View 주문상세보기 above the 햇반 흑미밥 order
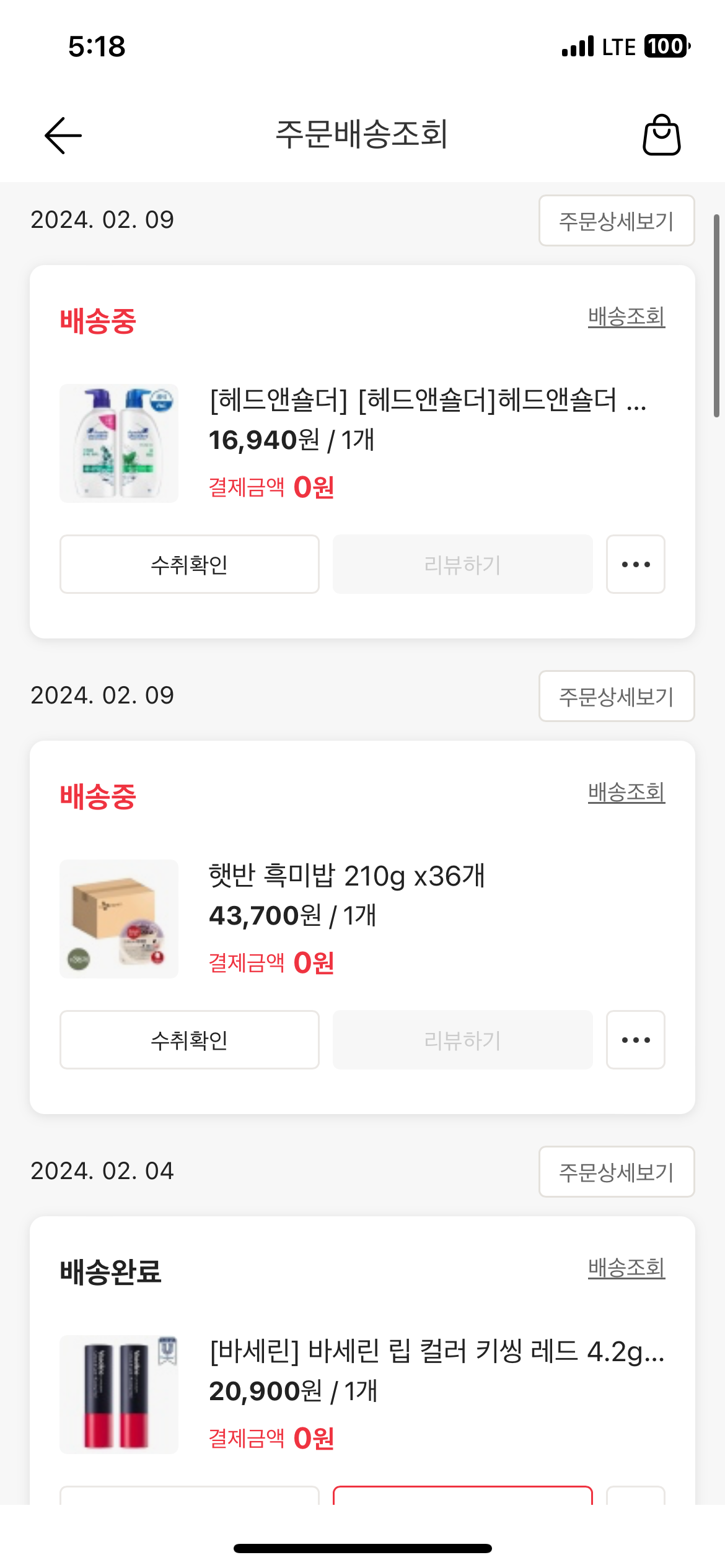725x1568 pixels. [616, 697]
